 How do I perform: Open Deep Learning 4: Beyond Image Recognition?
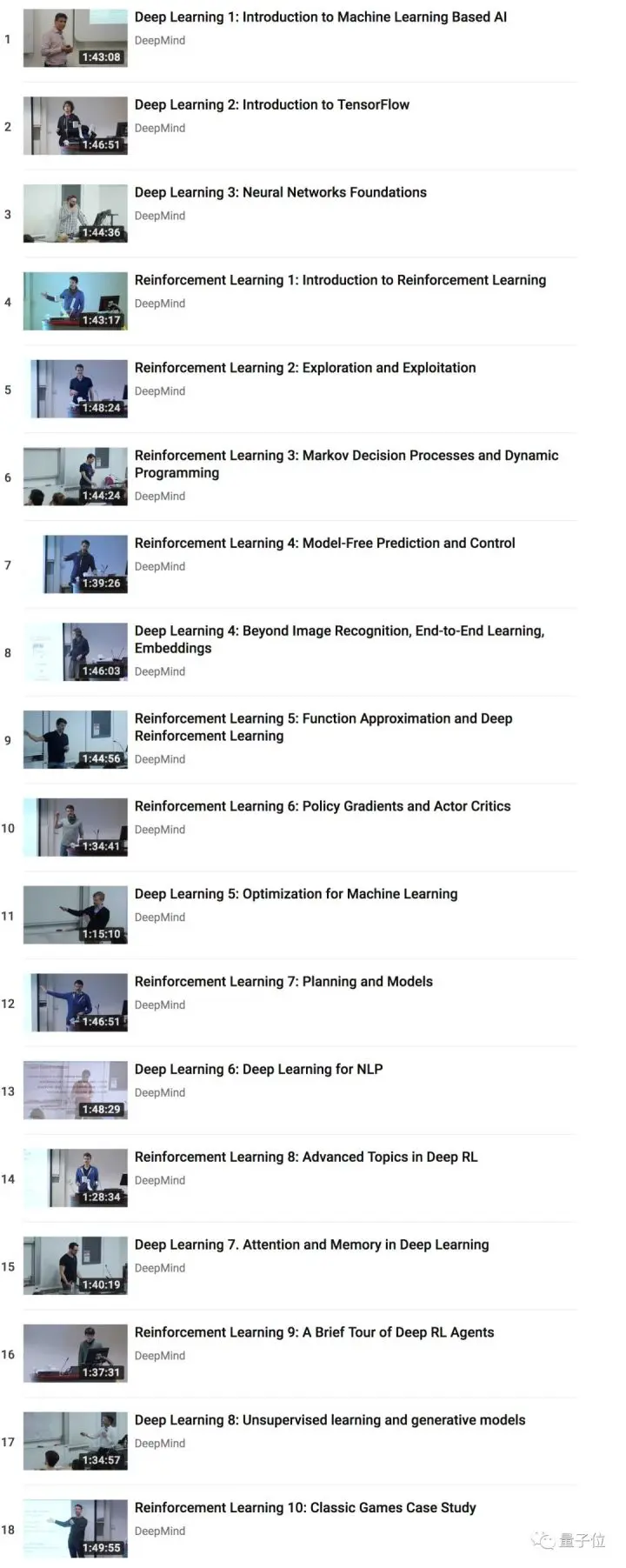click(339, 631)
